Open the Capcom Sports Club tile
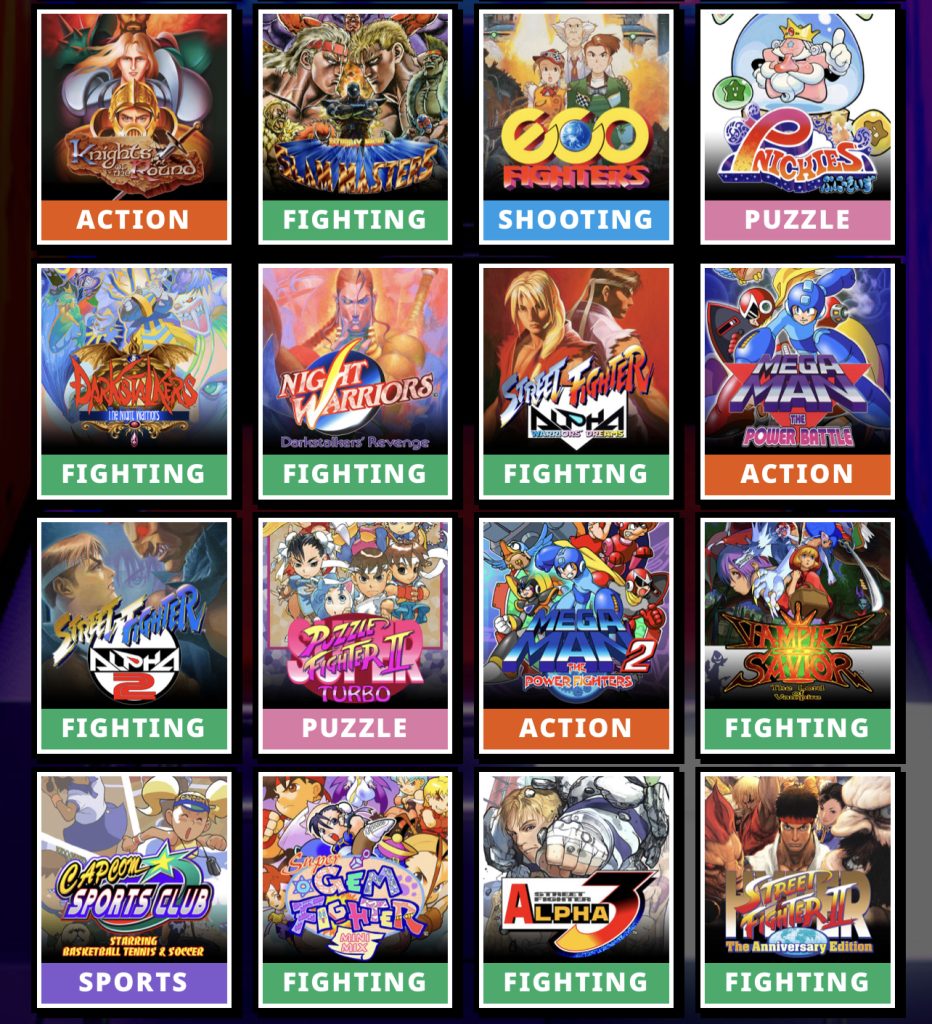 pos(134,888)
